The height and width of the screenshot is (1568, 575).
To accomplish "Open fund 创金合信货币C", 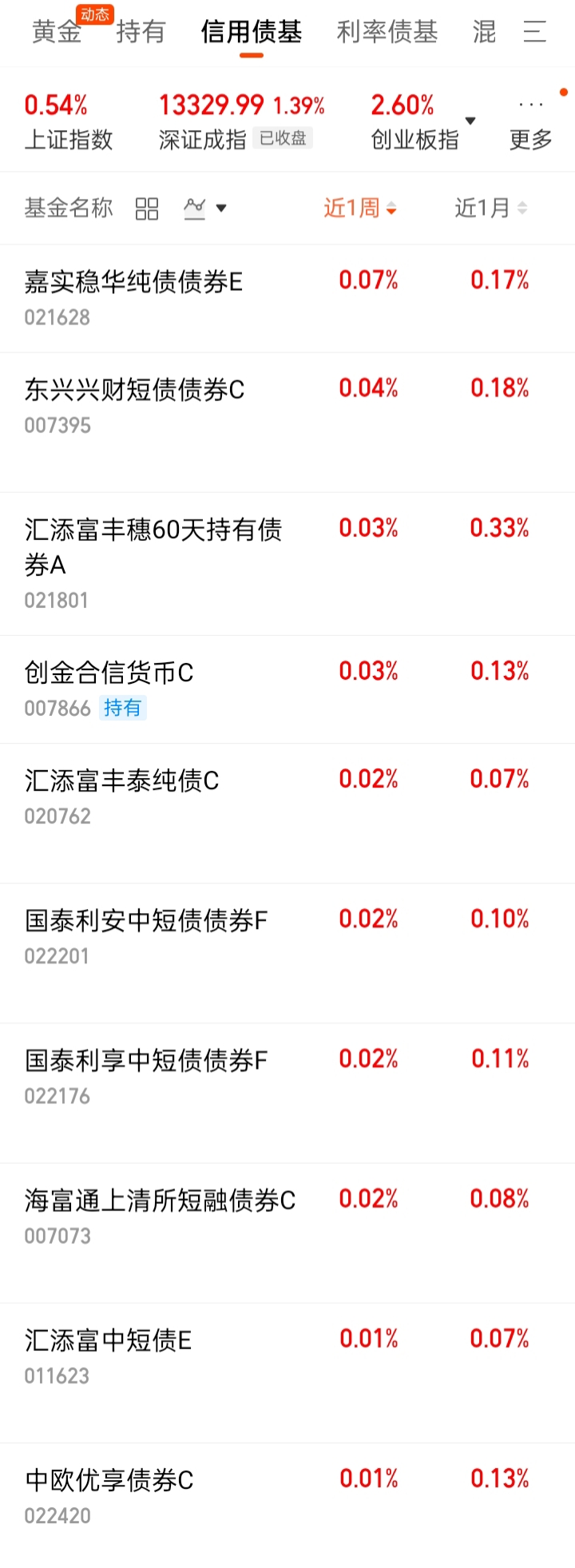I will (287, 689).
